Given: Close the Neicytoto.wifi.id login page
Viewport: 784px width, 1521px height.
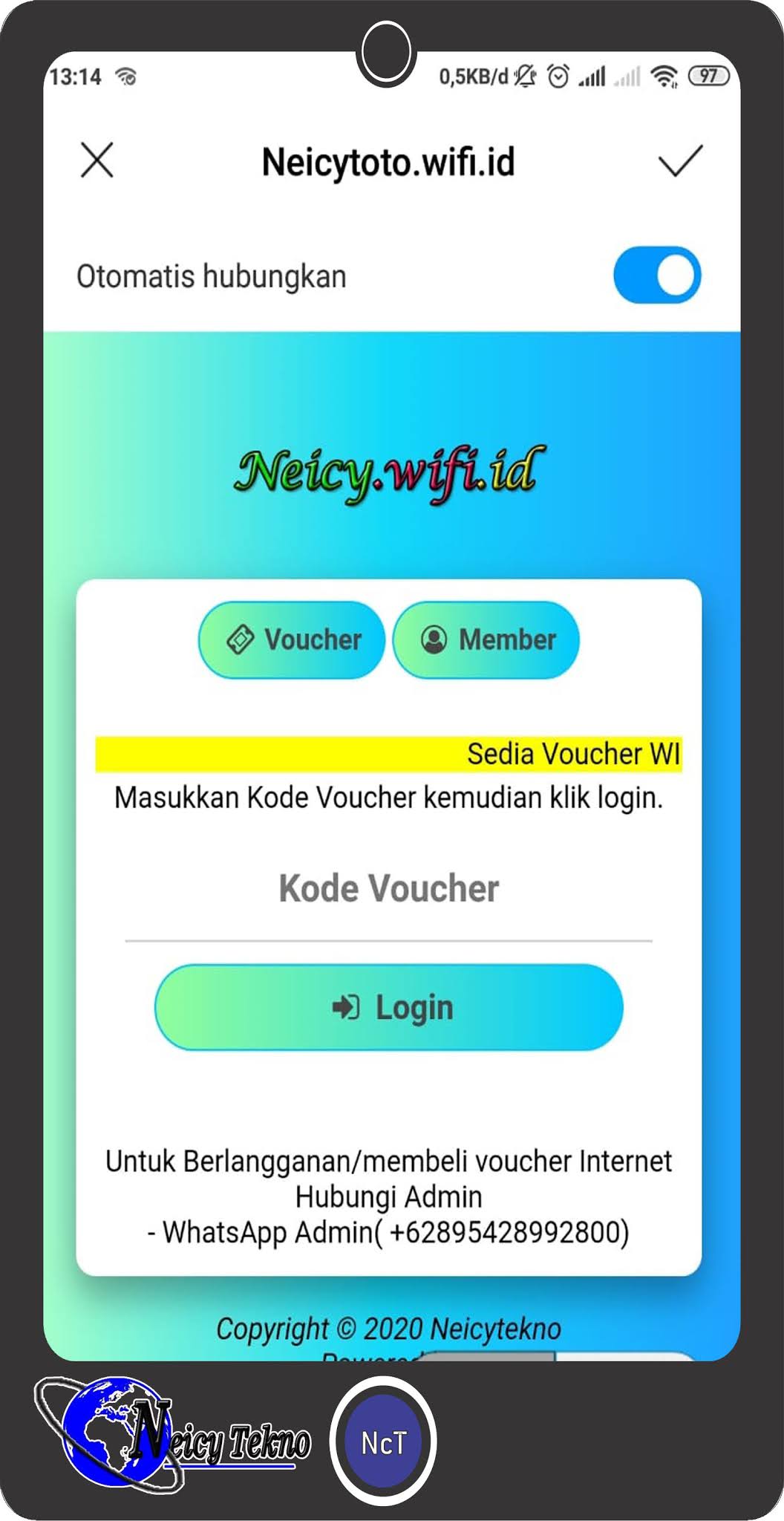Looking at the screenshot, I should pyautogui.click(x=97, y=160).
